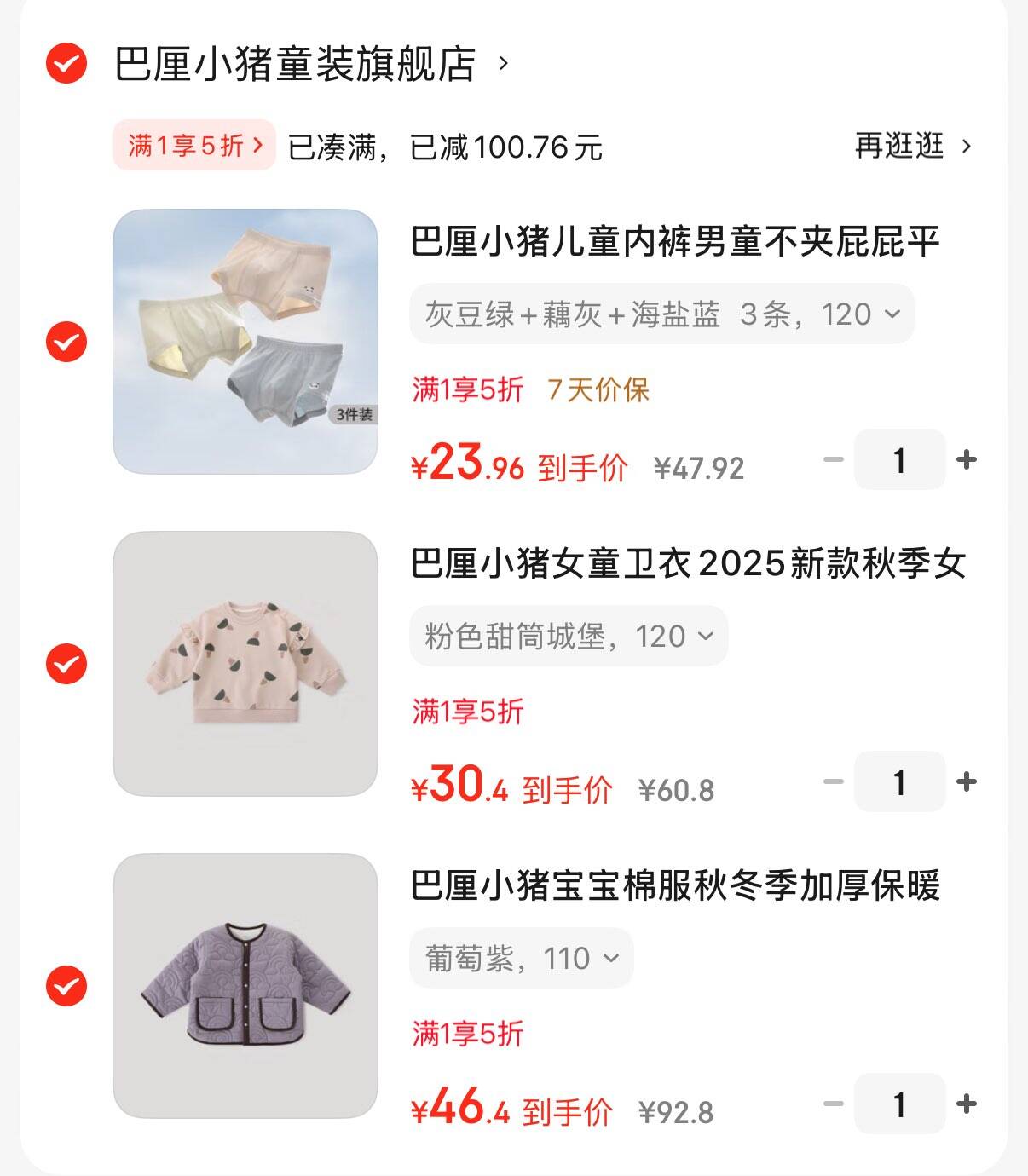View the 女童卫衣 product image
The height and width of the screenshot is (1176, 1028).
[245, 664]
